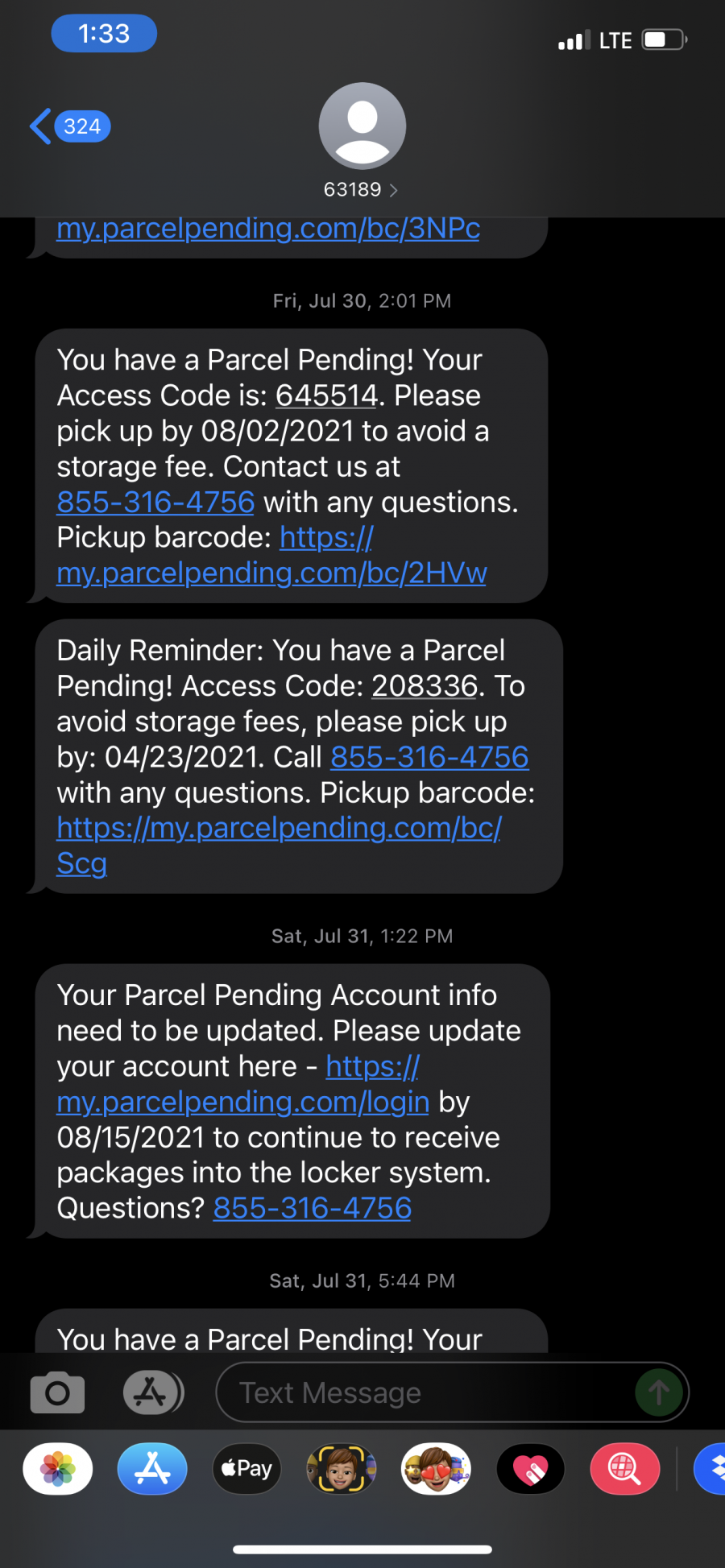
Task: Open the my.parcelpending.com/bc/3NPc link
Action: [267, 228]
